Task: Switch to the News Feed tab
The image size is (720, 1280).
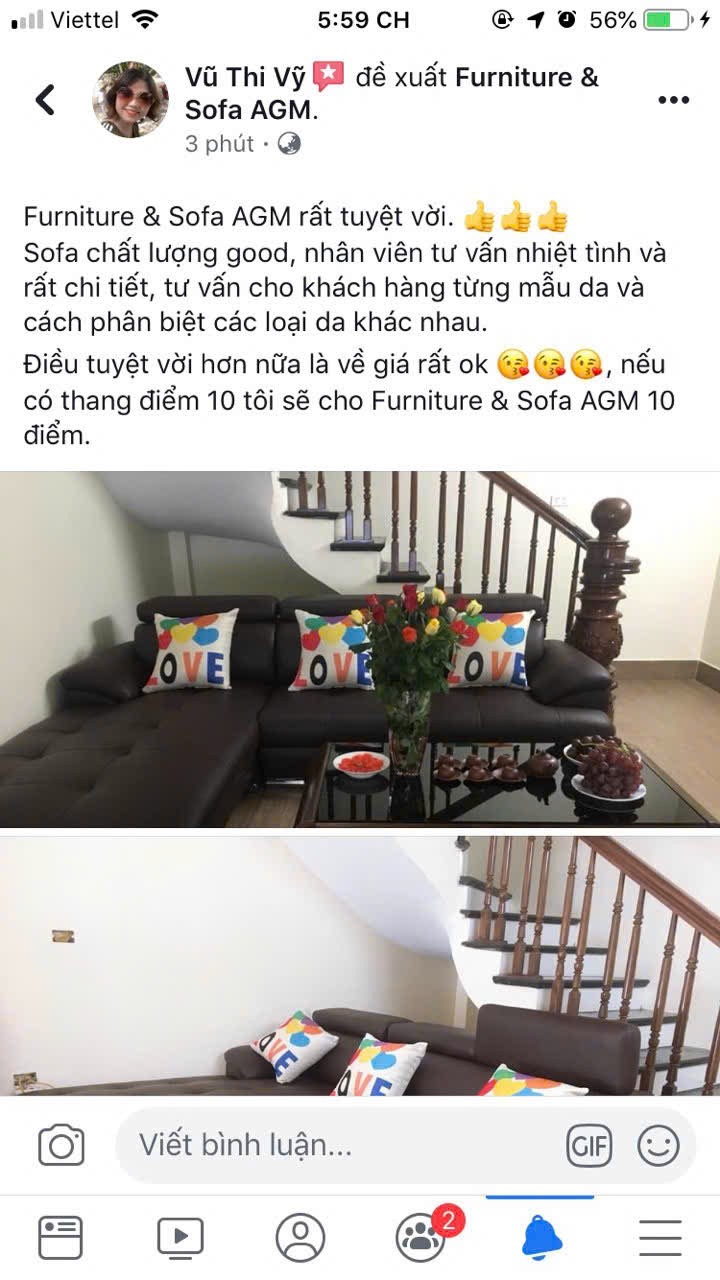Action: coord(61,1237)
